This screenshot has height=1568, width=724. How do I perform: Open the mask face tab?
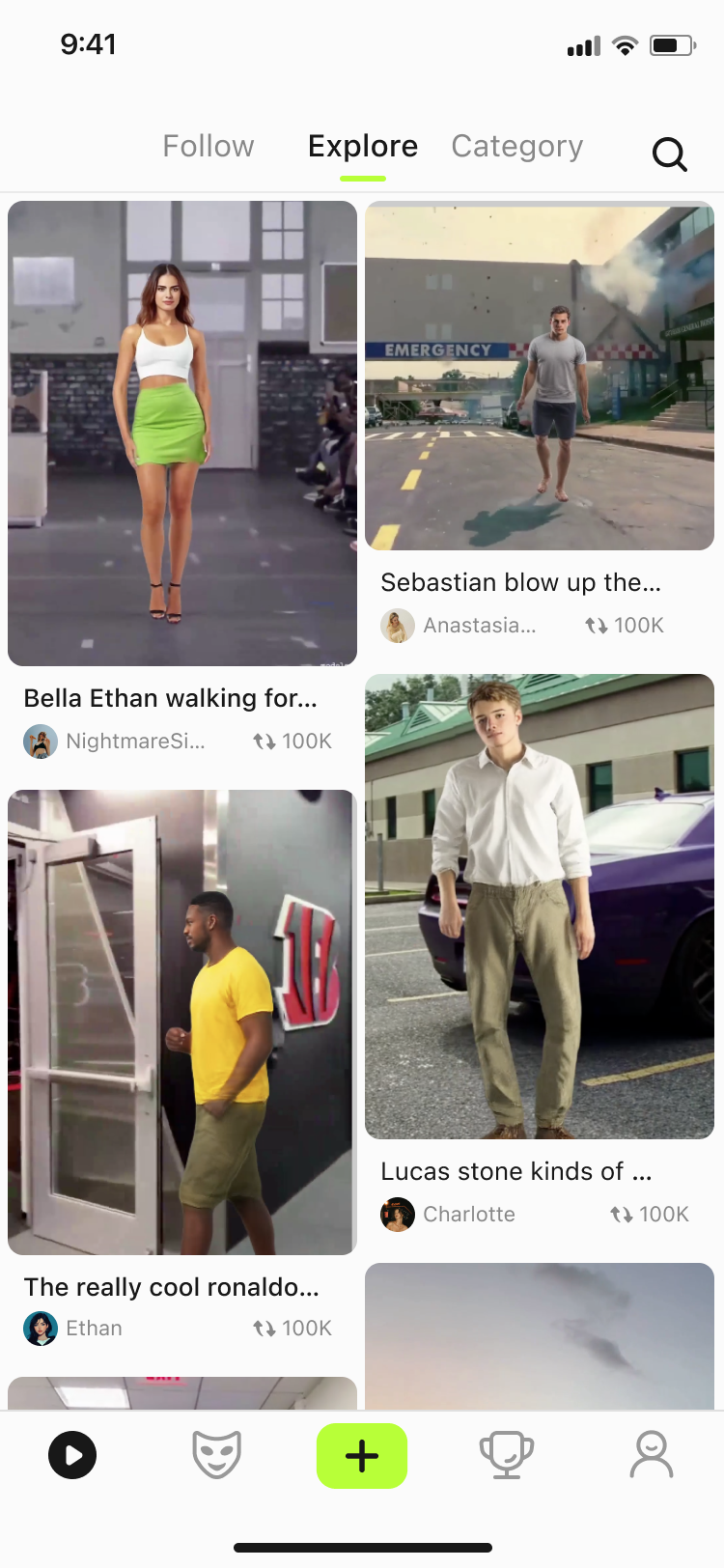click(x=216, y=1455)
